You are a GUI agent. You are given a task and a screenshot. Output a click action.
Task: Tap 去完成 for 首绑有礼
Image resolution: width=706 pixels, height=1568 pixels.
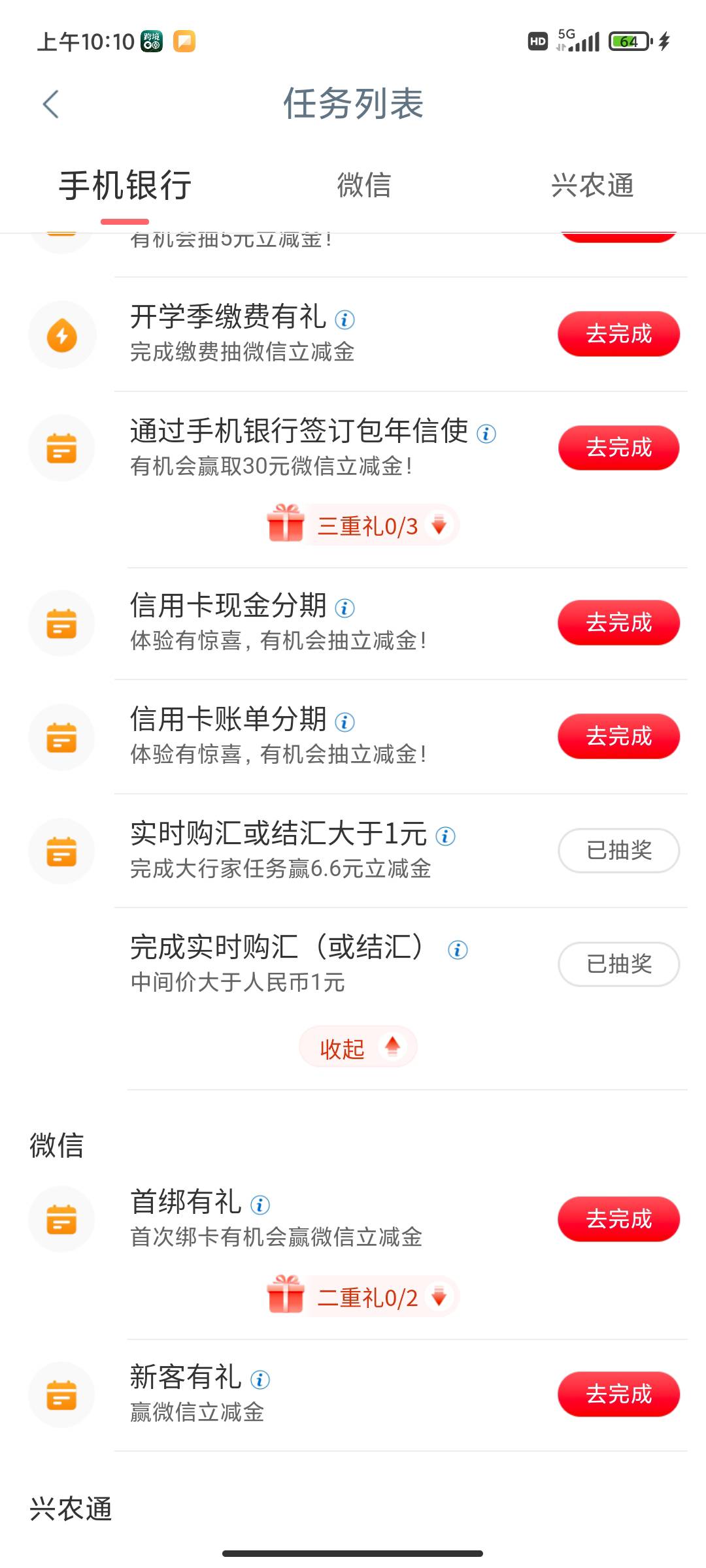(618, 1219)
